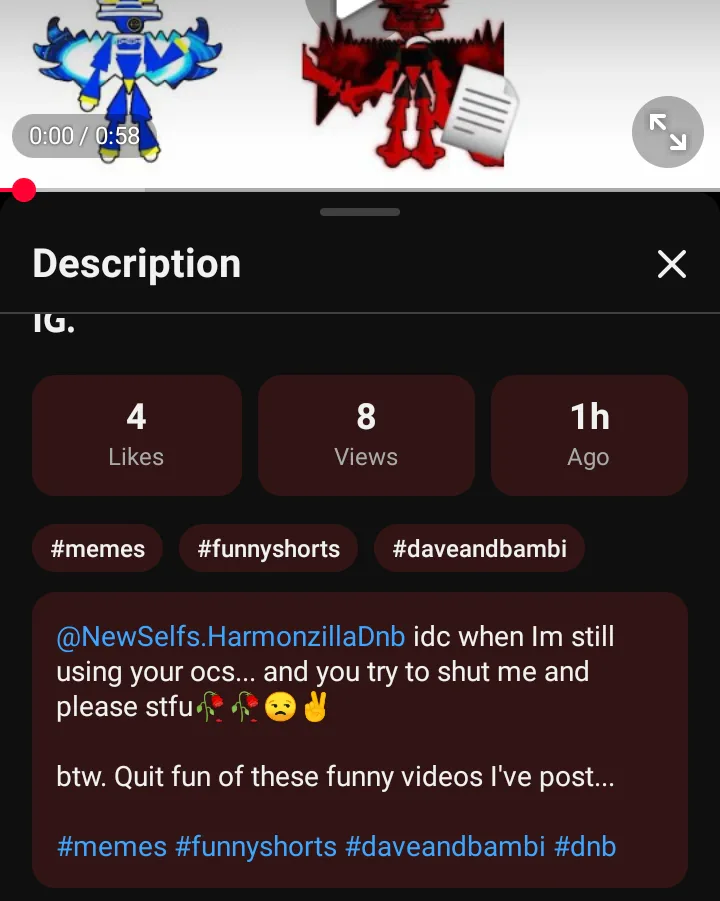Tap the #daveandbambi hashtag chip
The width and height of the screenshot is (720, 901).
[x=478, y=549]
